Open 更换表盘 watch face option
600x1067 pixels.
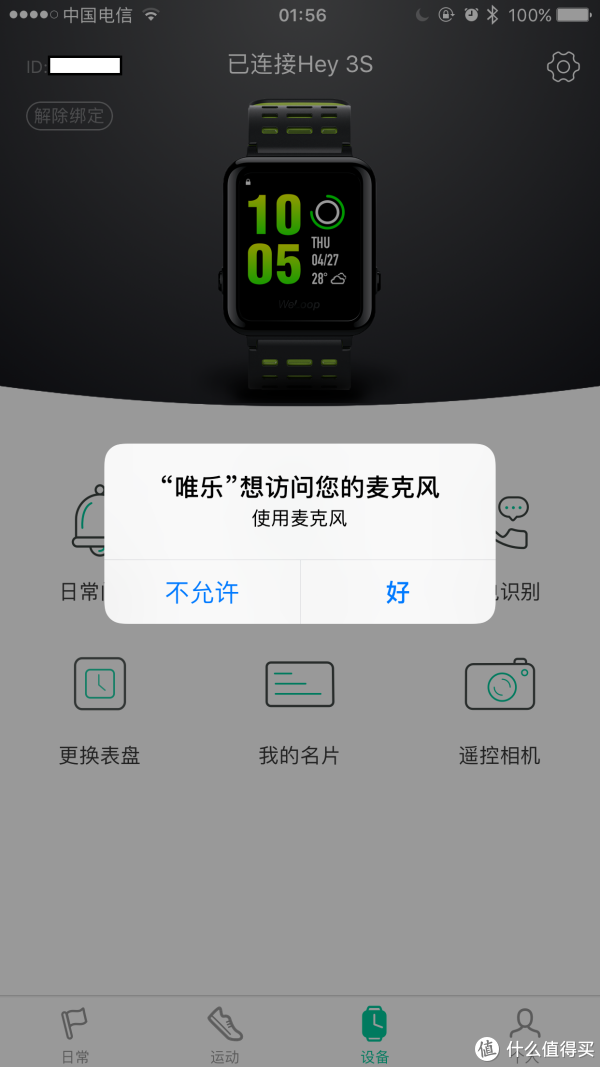(99, 707)
